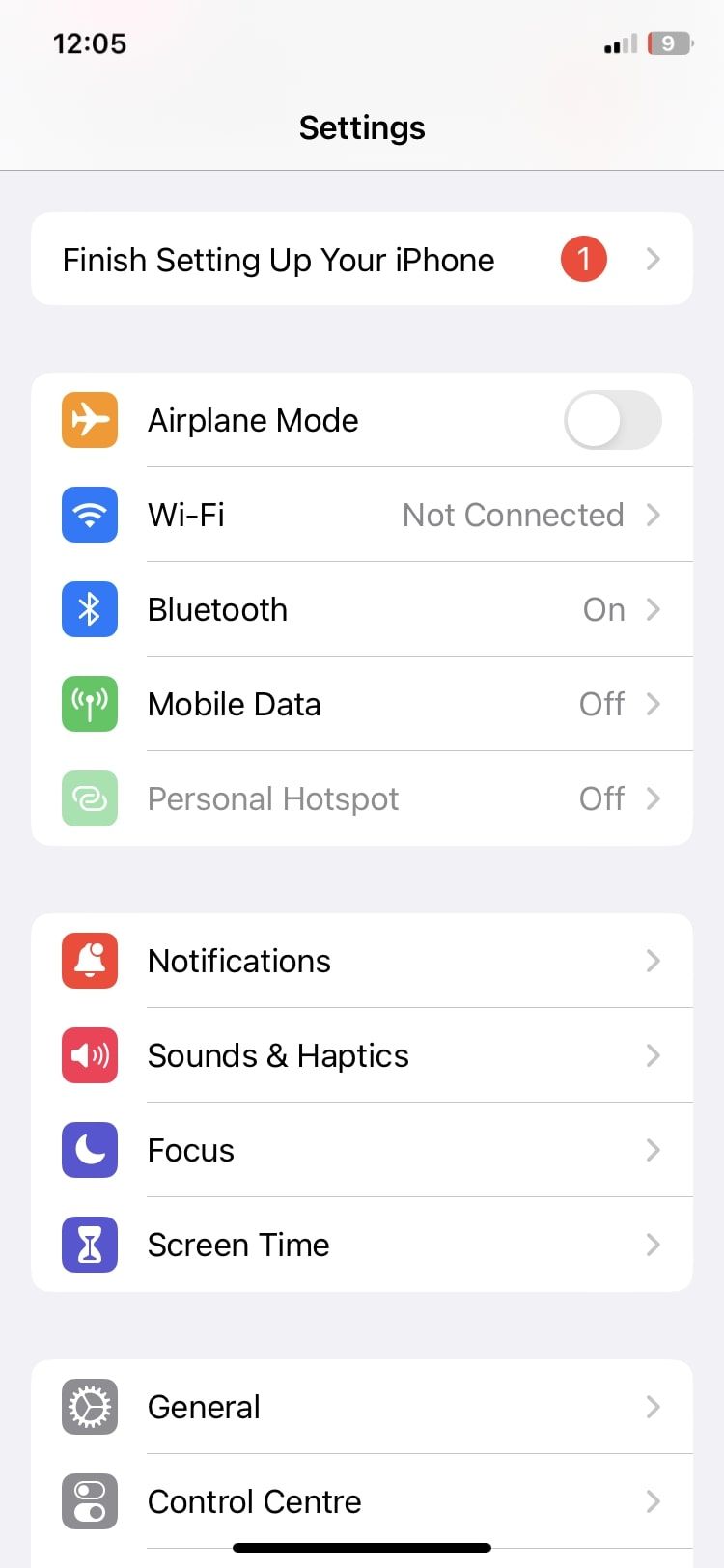
Task: Tap the Airplane Mode airplane icon
Action: click(x=89, y=419)
